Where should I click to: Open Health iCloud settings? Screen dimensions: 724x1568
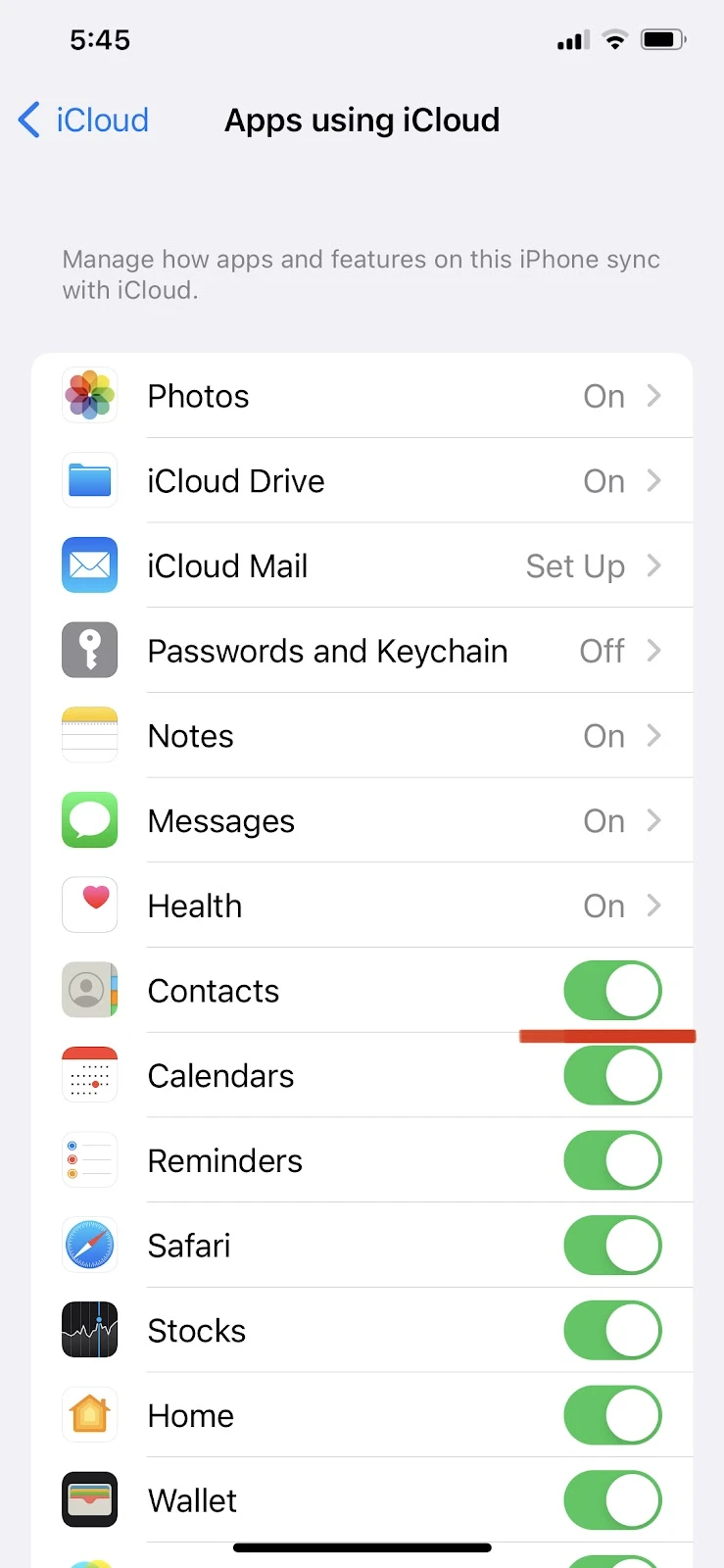coord(362,906)
